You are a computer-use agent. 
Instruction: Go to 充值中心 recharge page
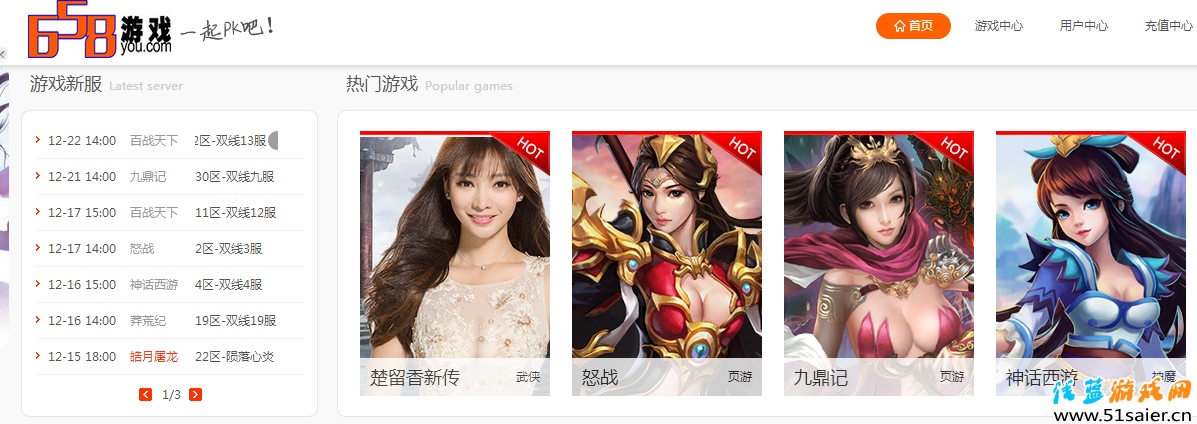1168,26
